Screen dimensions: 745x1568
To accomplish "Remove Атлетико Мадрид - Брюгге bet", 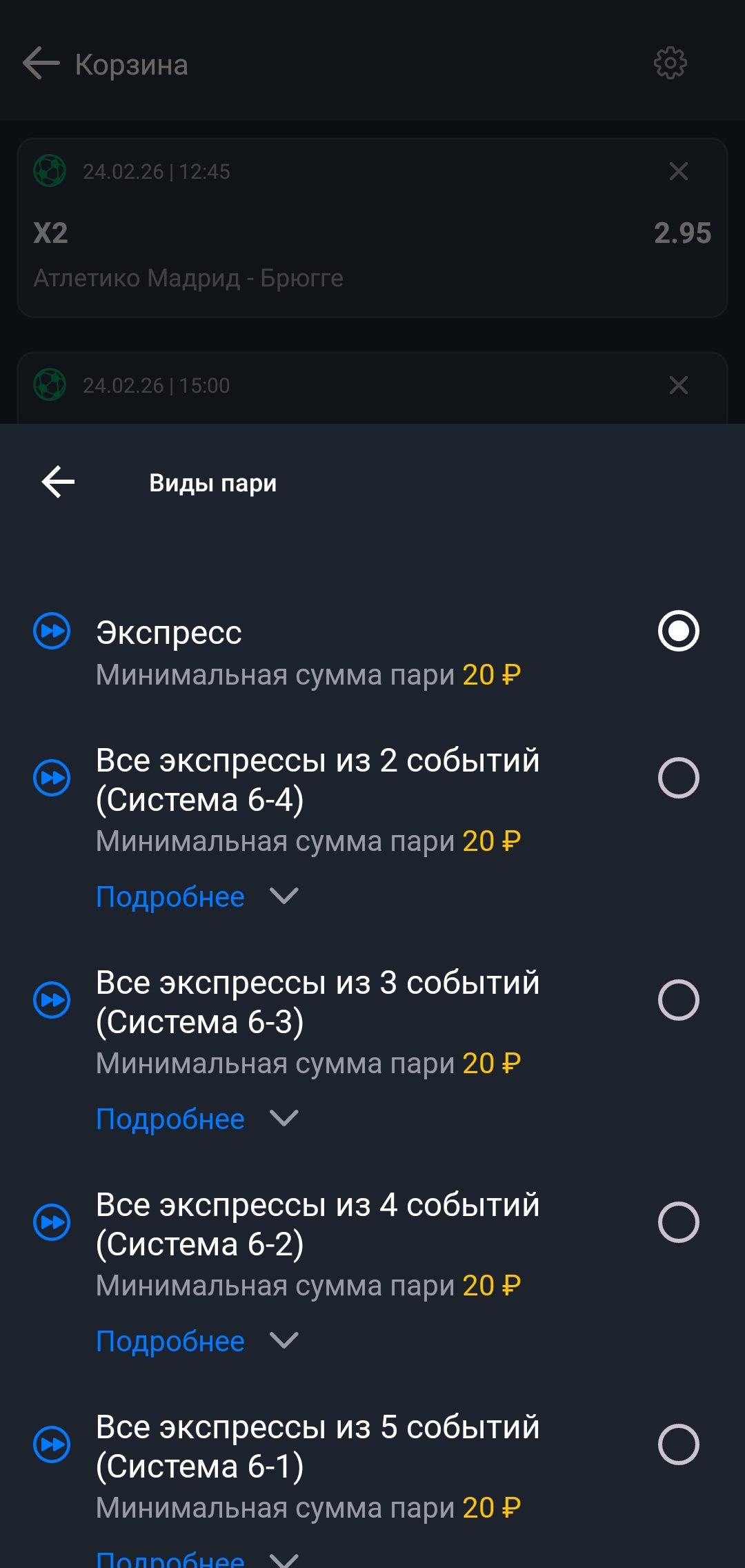I will click(678, 171).
